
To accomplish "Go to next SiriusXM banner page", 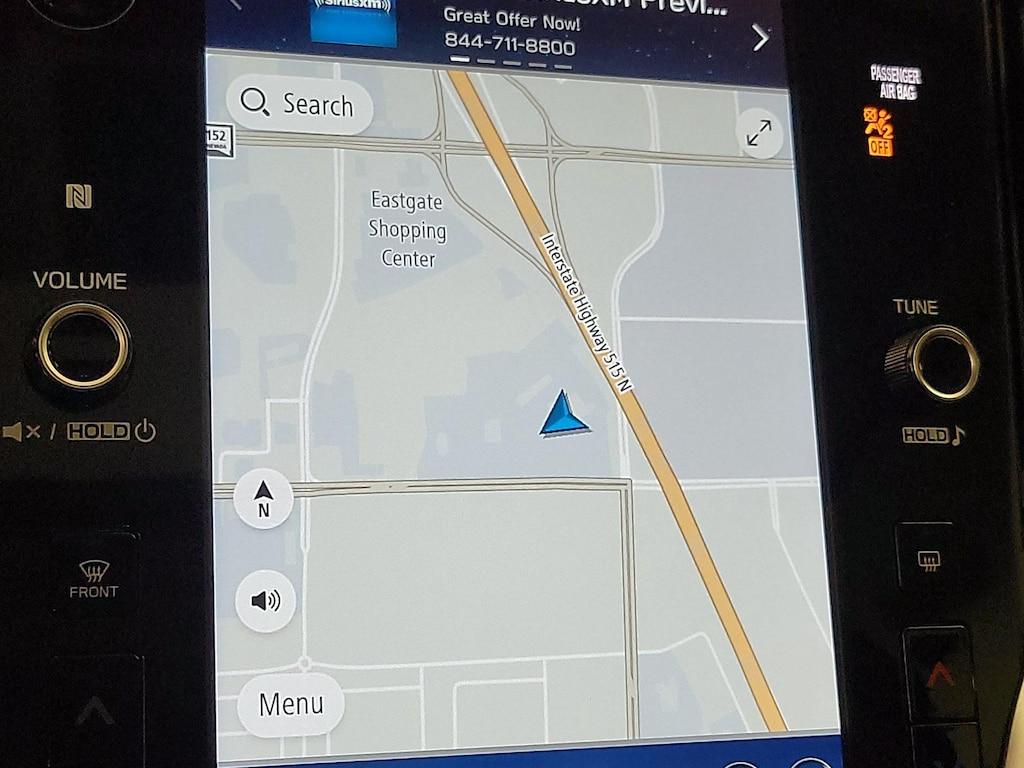I will pos(760,38).
